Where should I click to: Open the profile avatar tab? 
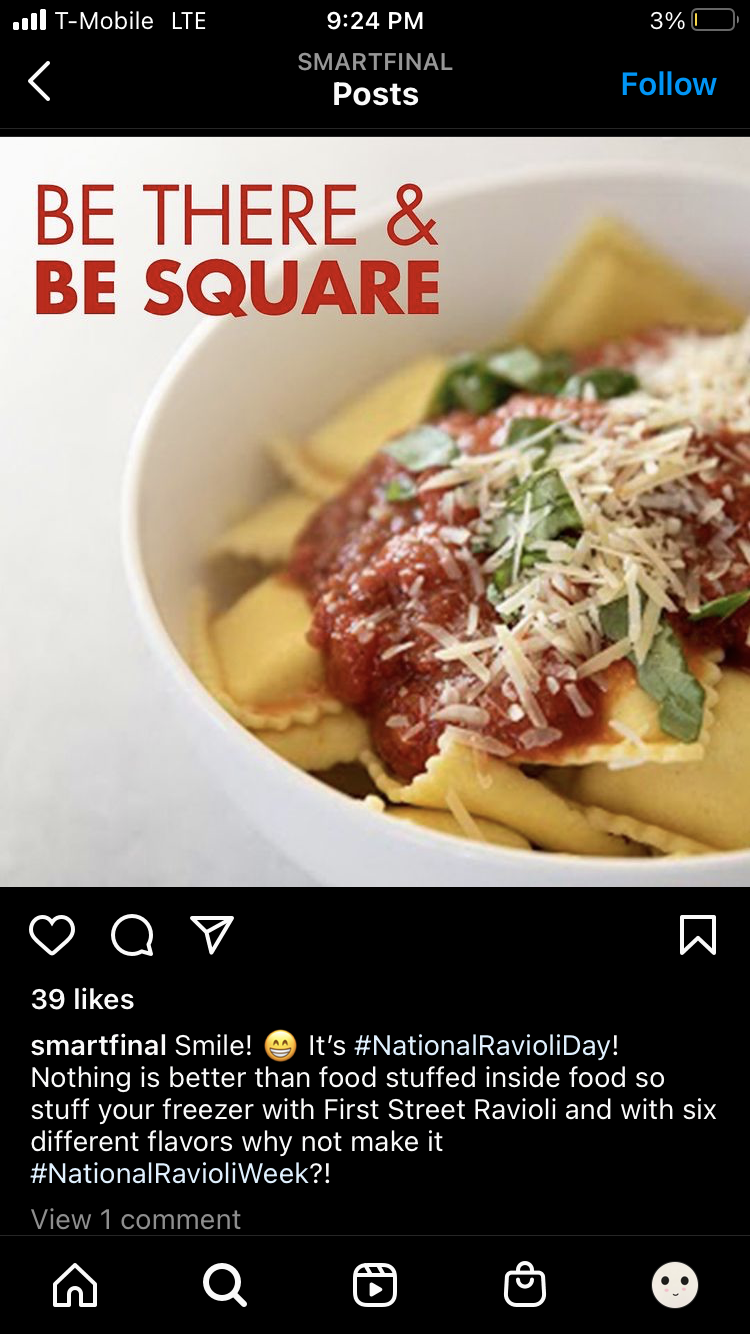pyautogui.click(x=674, y=1286)
